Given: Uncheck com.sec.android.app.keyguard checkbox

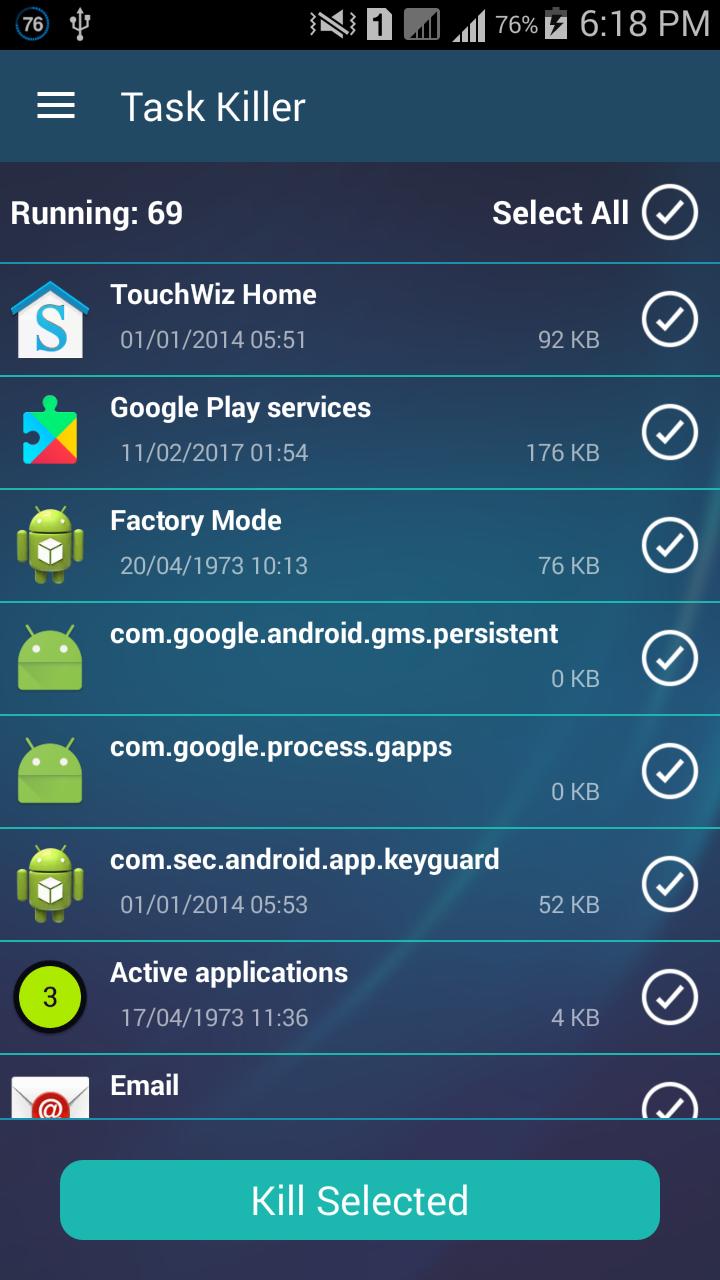Looking at the screenshot, I should (669, 884).
